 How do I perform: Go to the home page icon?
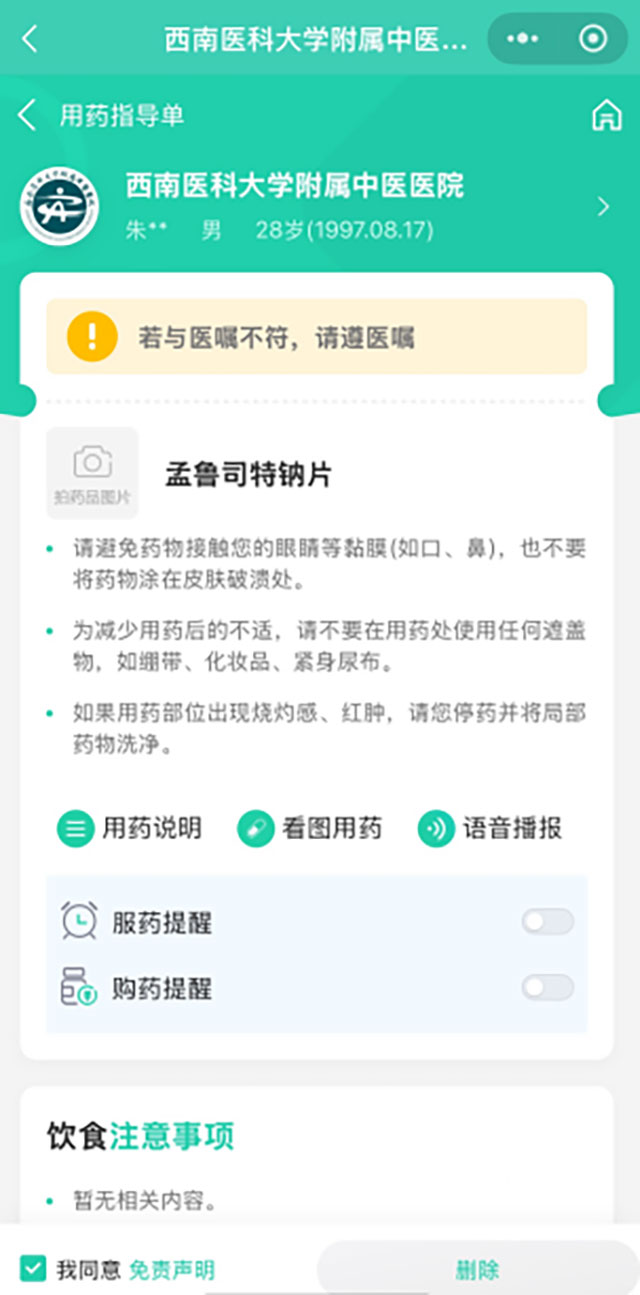click(605, 115)
